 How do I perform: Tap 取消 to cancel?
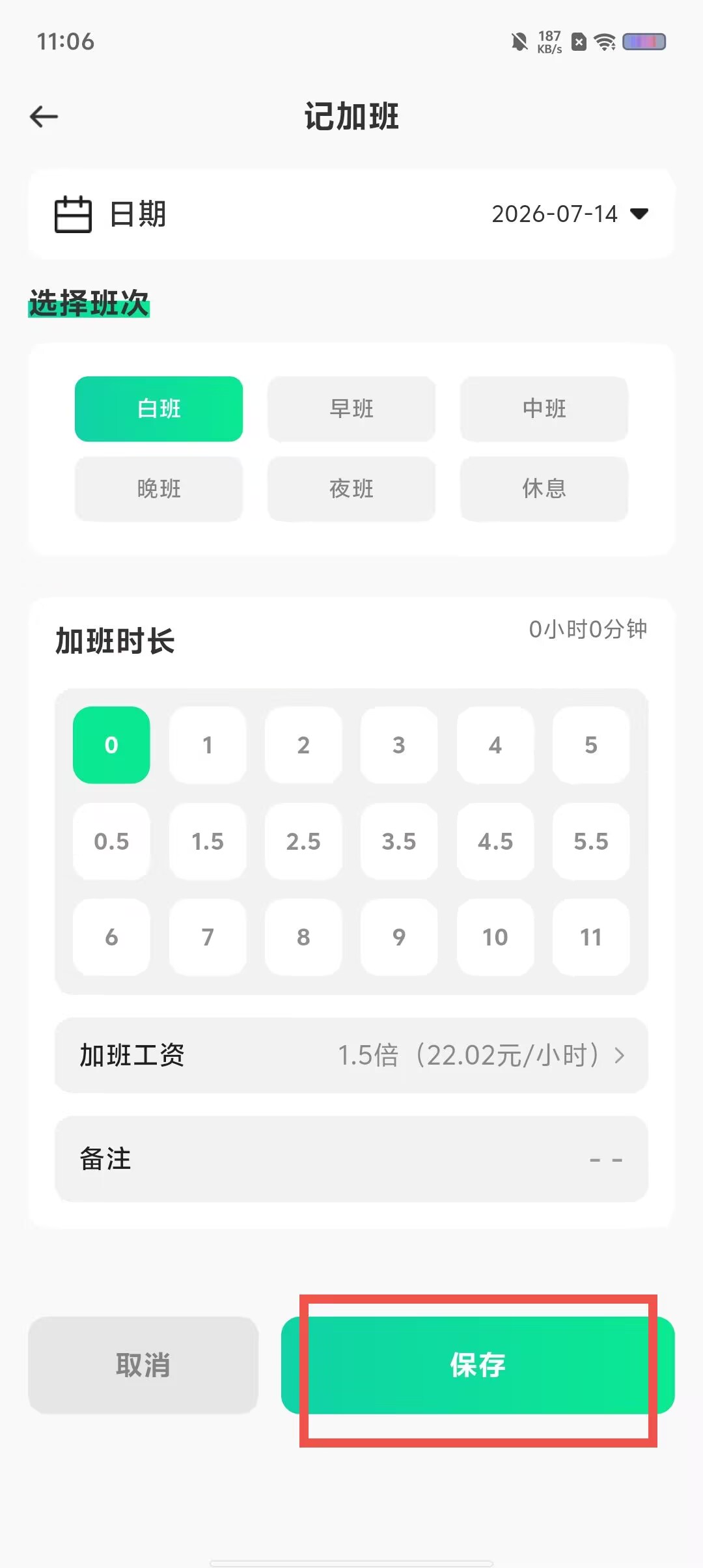pyautogui.click(x=143, y=1365)
